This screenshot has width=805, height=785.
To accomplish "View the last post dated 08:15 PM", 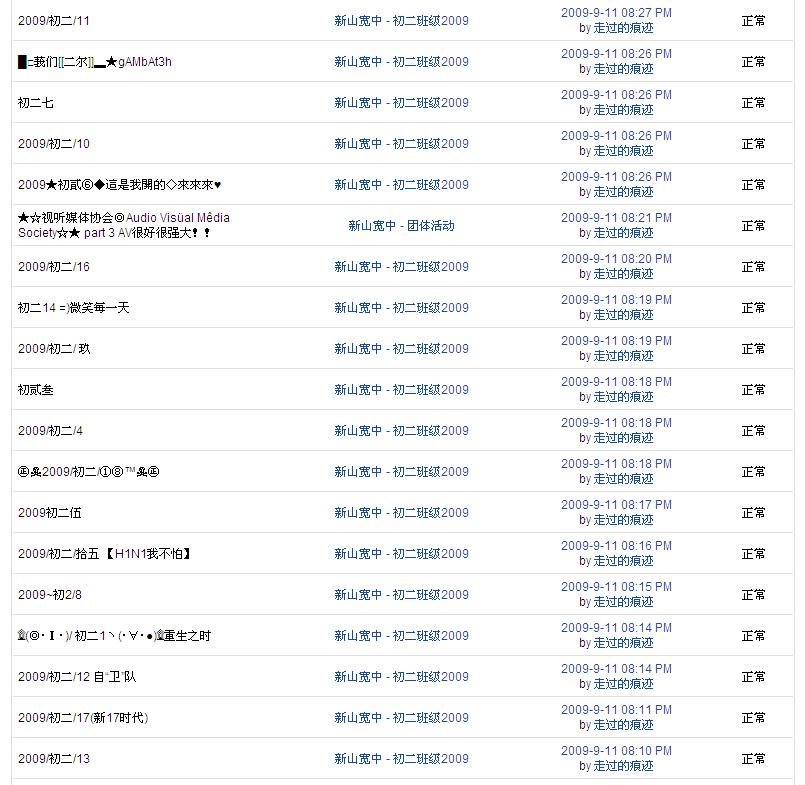I will point(616,587).
